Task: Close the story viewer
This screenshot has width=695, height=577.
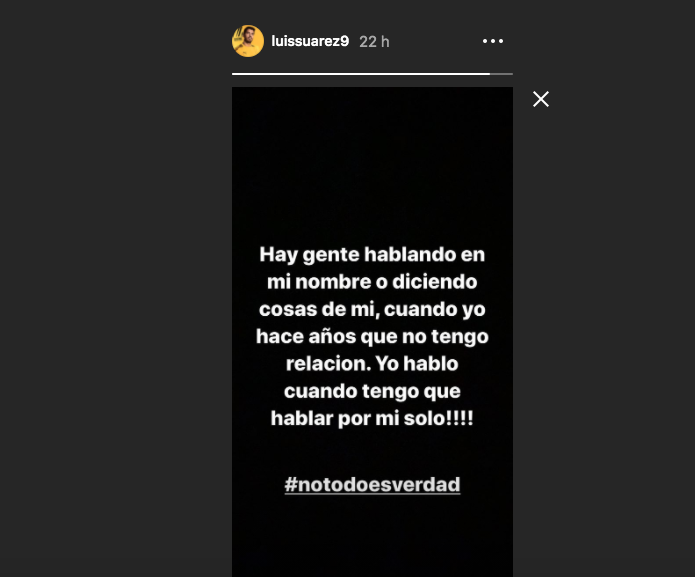Action: pos(541,99)
